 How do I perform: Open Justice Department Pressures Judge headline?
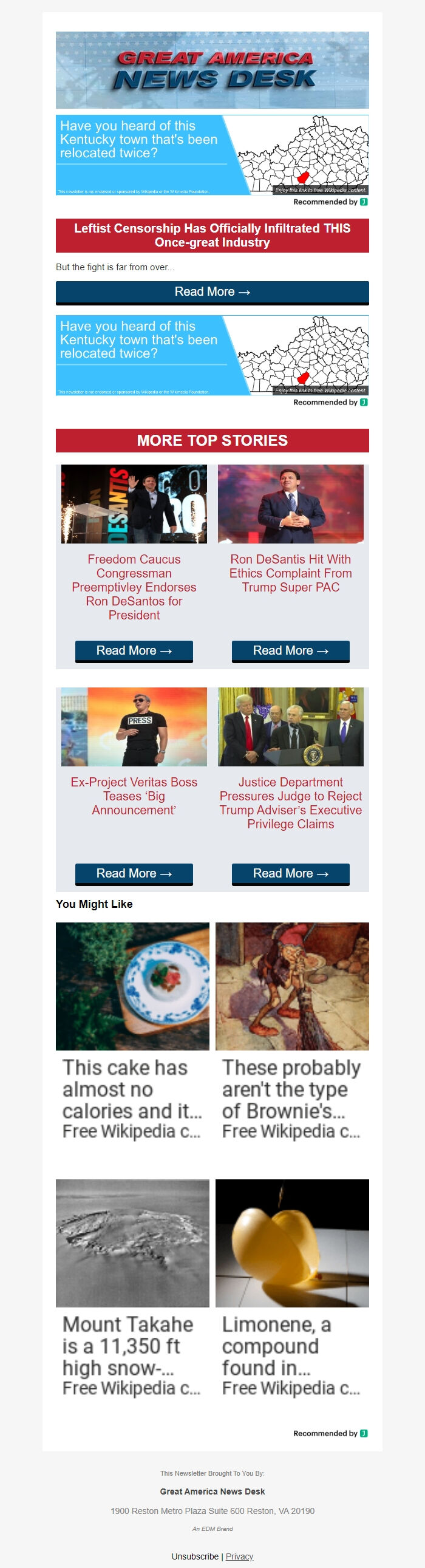(x=290, y=803)
